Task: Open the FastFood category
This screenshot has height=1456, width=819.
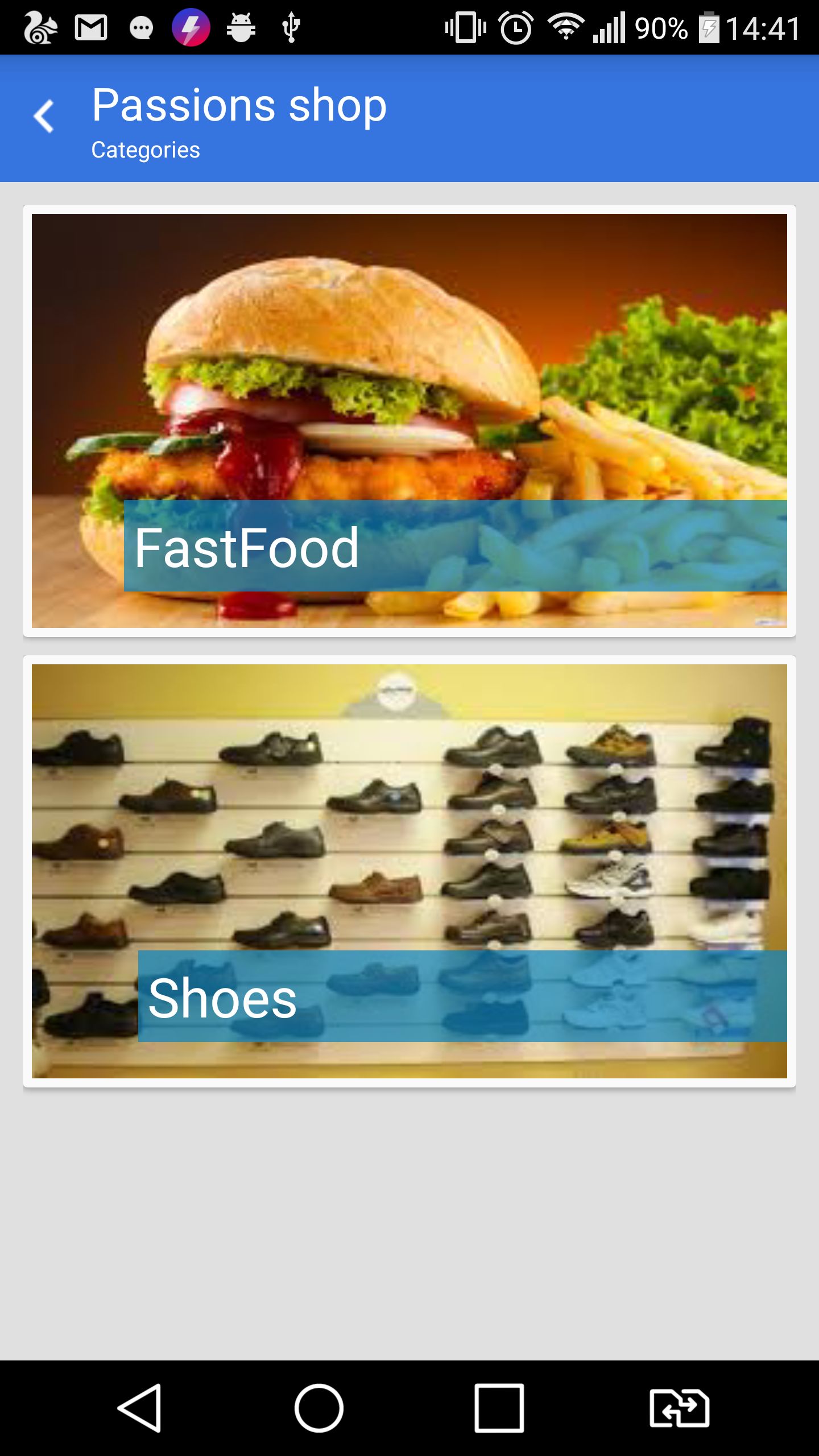Action: pyautogui.click(x=409, y=420)
